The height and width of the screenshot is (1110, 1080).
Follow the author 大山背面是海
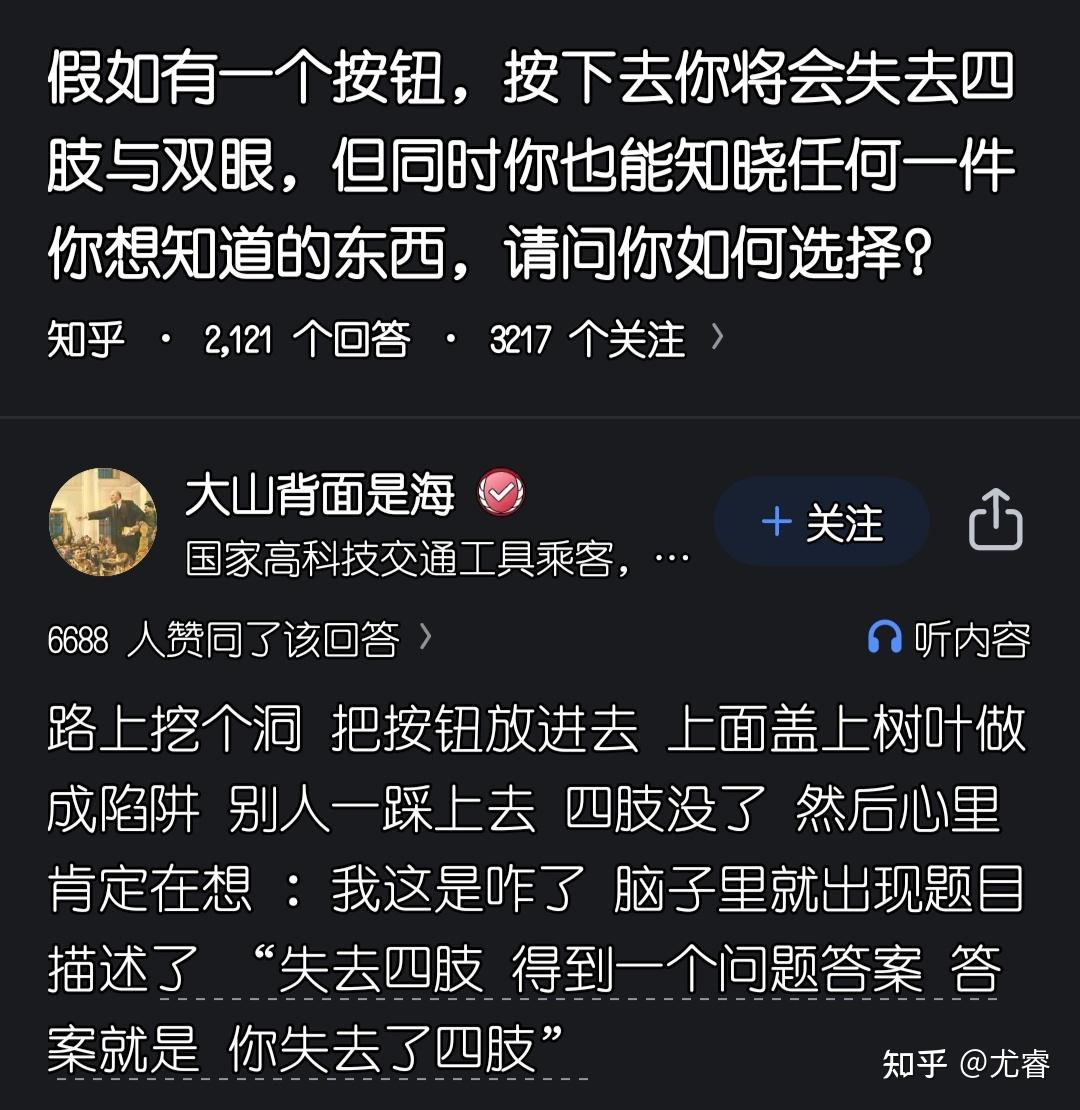point(821,523)
